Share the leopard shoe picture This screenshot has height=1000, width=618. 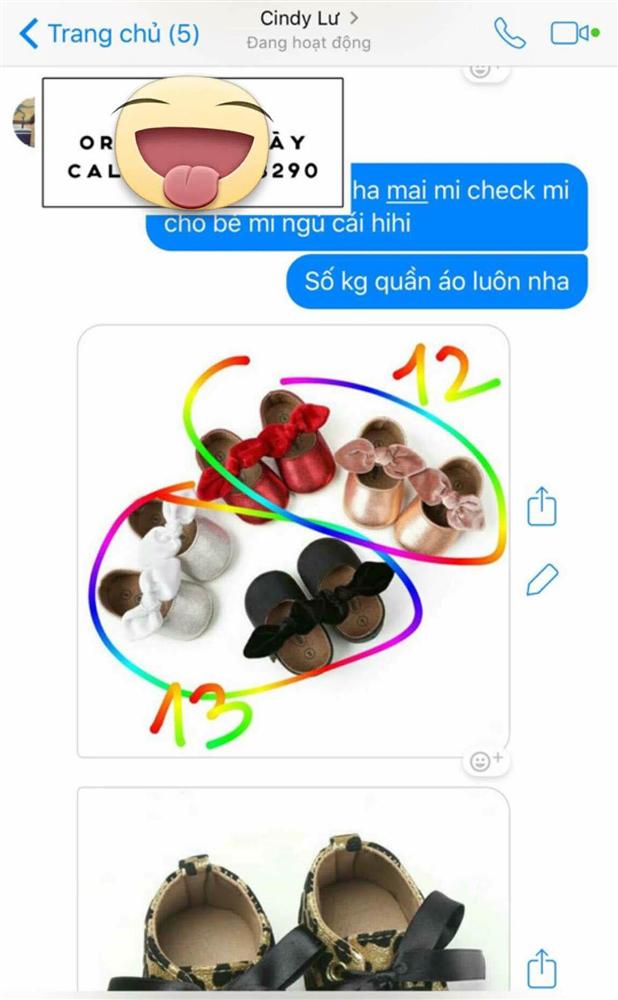540,967
